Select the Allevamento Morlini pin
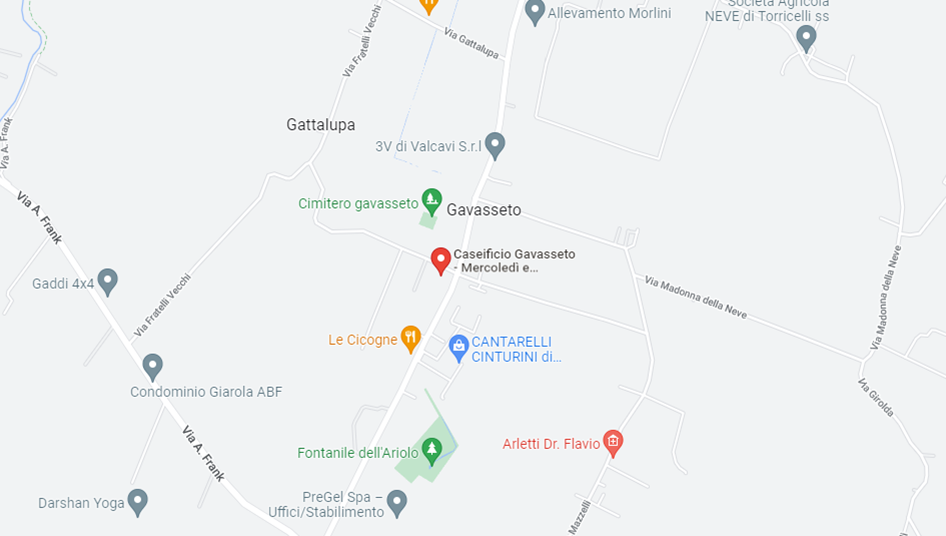The width and height of the screenshot is (946, 536). pyautogui.click(x=535, y=12)
